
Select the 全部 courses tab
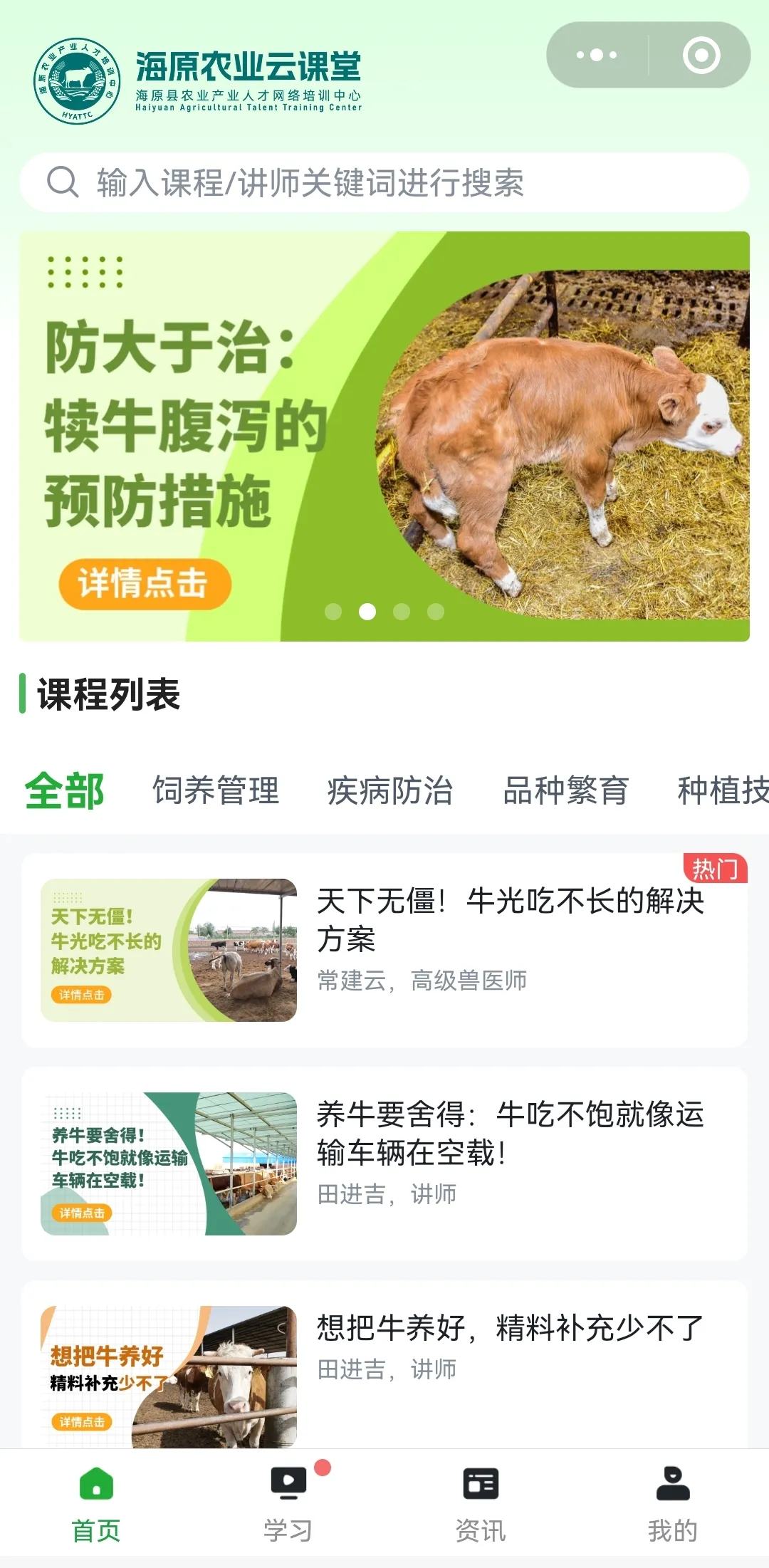pyautogui.click(x=64, y=792)
